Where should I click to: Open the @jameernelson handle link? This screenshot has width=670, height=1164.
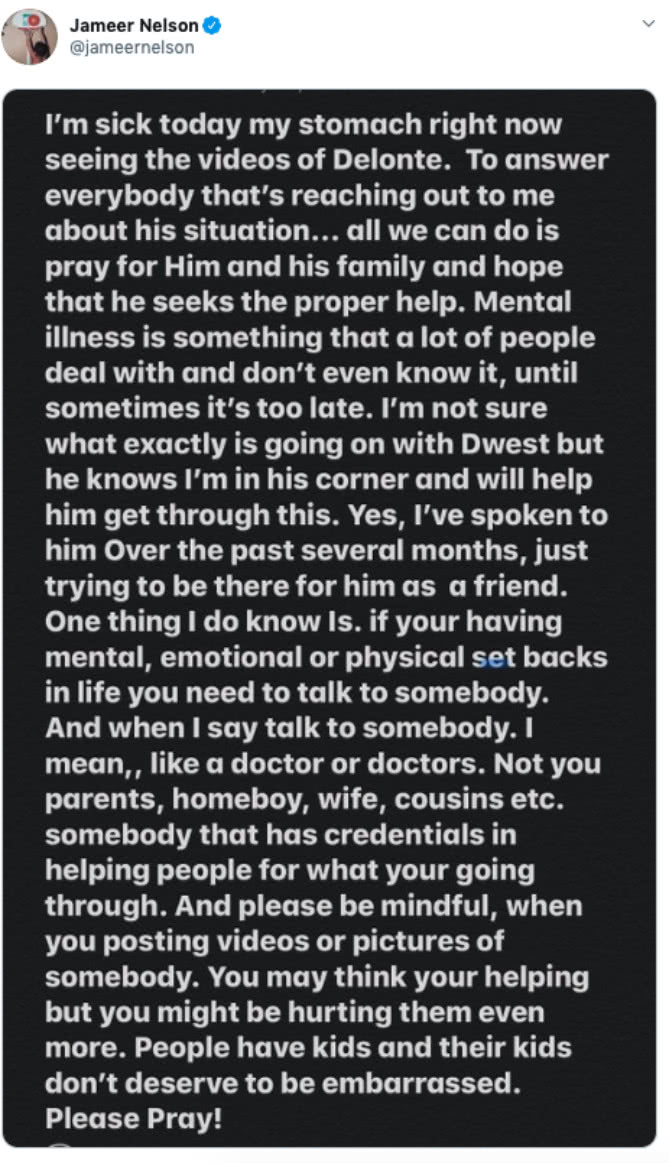coord(132,48)
